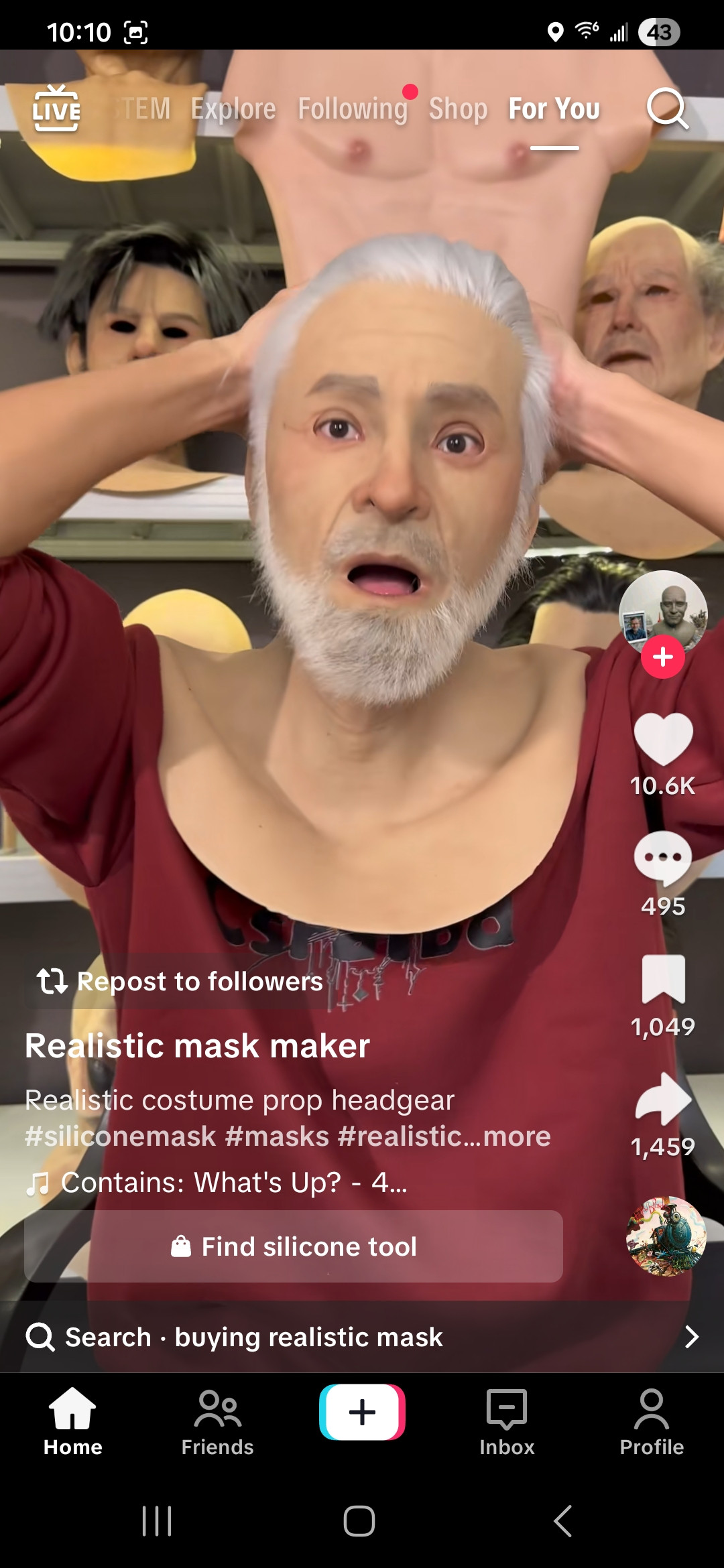
Task: Go to the Friends tab
Action: coord(217,1422)
